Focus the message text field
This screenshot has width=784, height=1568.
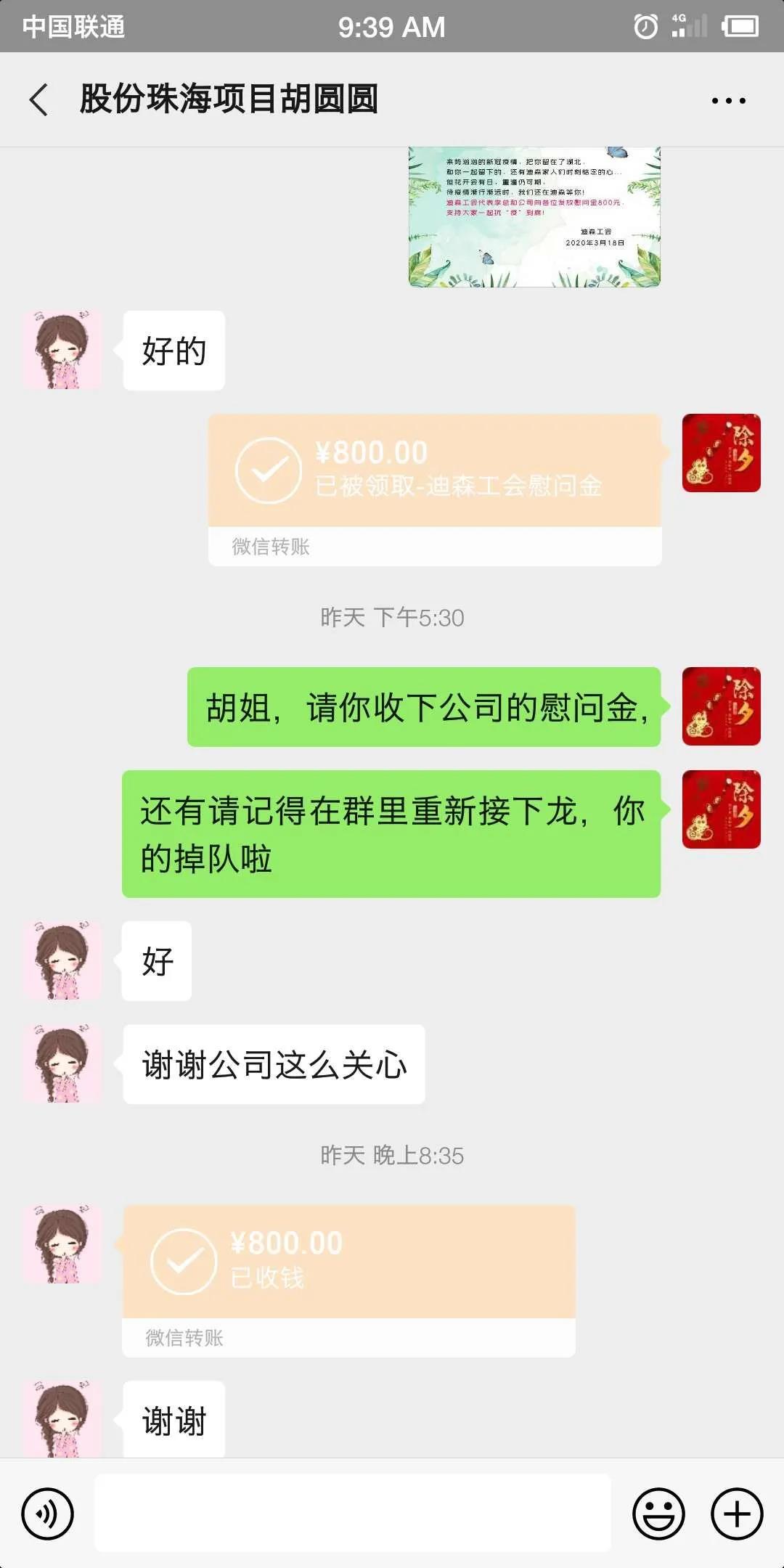(353, 1514)
